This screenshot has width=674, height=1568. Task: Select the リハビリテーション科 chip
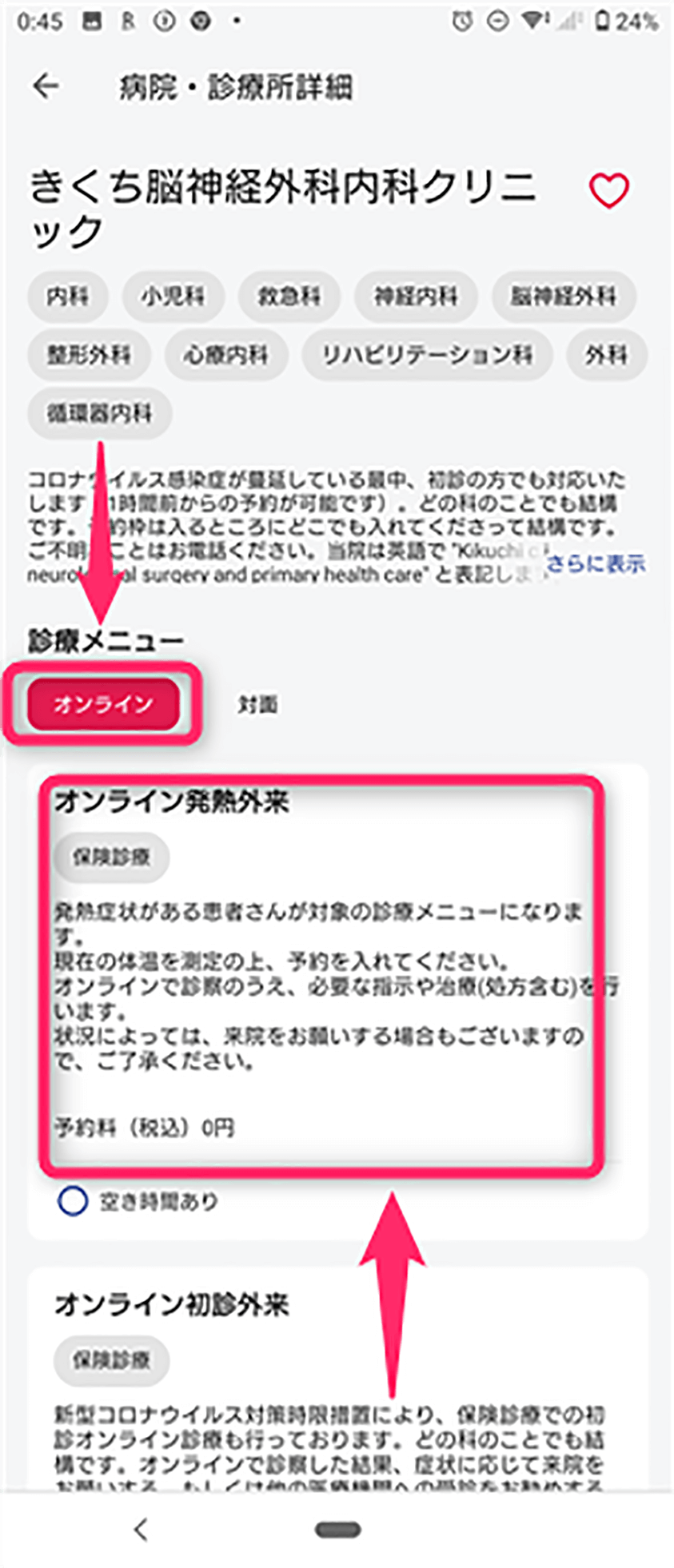(x=427, y=355)
